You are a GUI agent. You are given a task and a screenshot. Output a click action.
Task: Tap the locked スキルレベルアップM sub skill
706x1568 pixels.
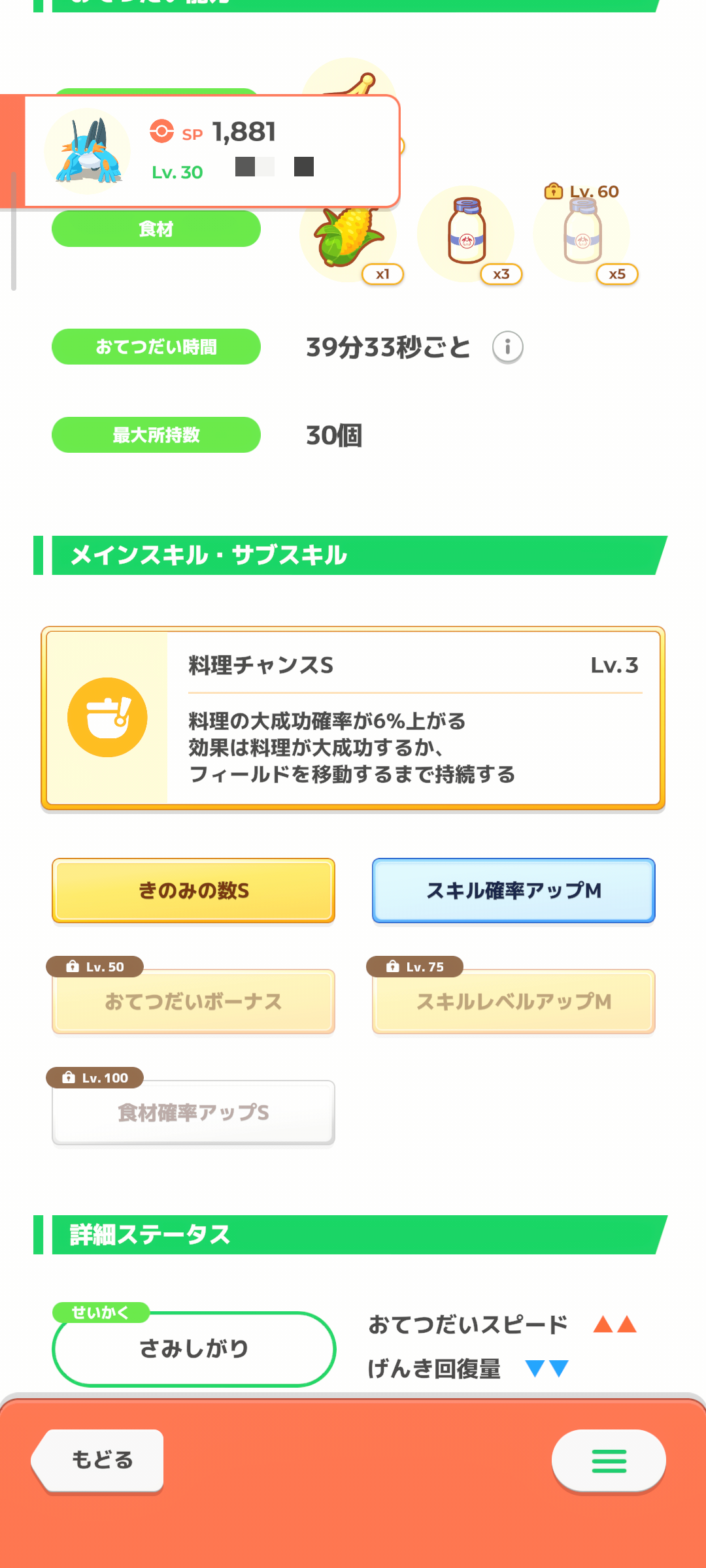coord(514,1002)
